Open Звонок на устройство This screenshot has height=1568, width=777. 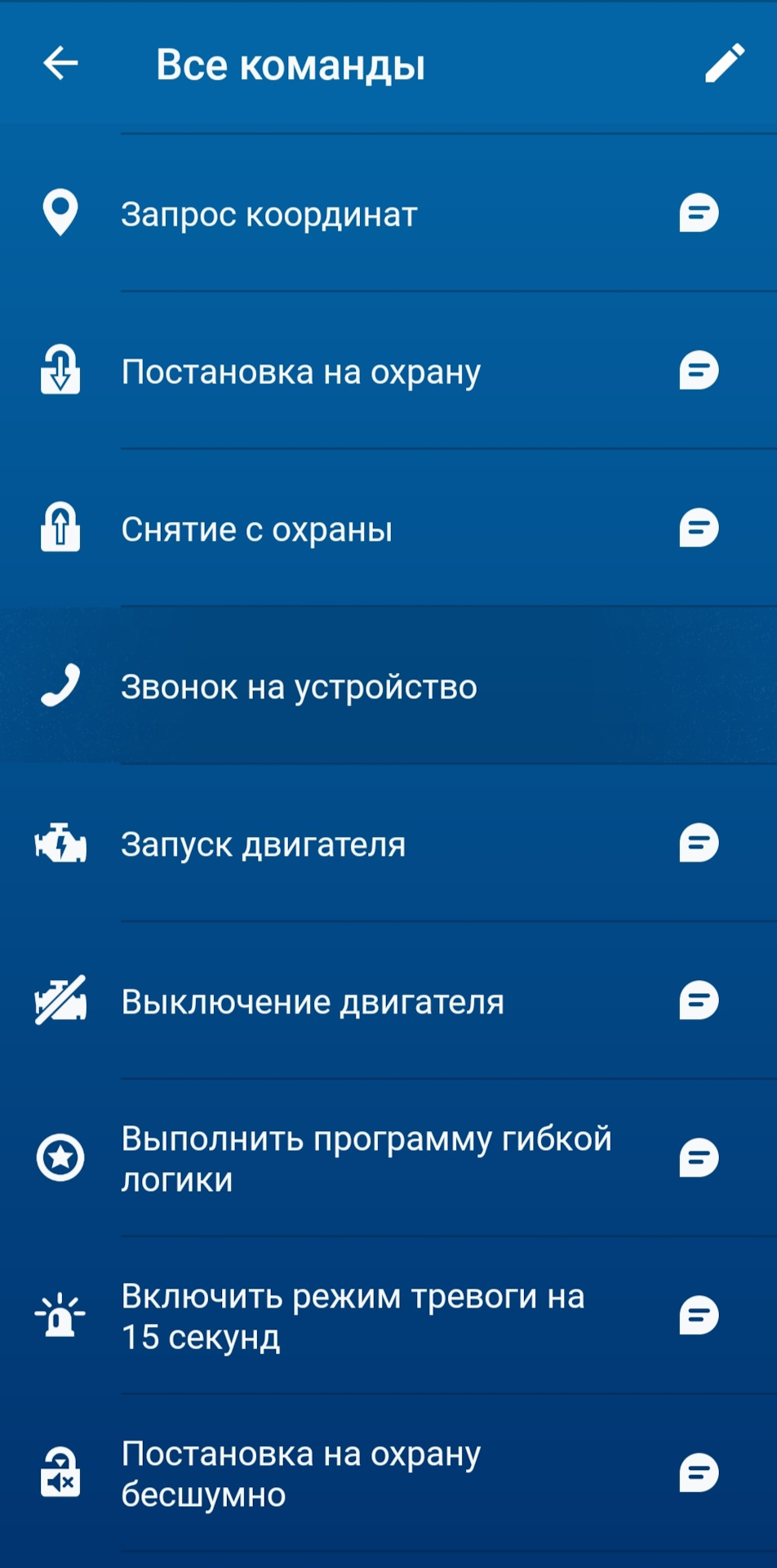coord(299,687)
